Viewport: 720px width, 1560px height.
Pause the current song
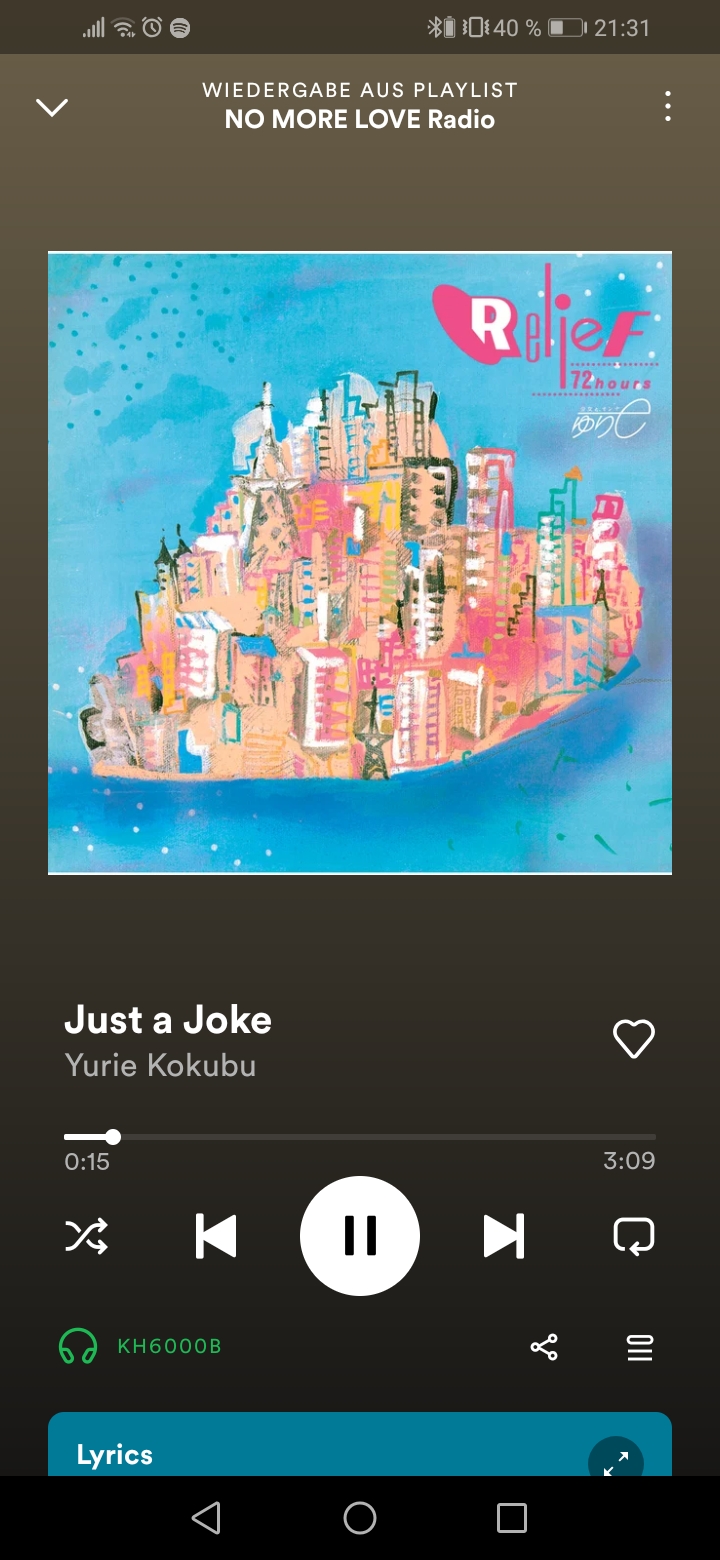tap(360, 1236)
